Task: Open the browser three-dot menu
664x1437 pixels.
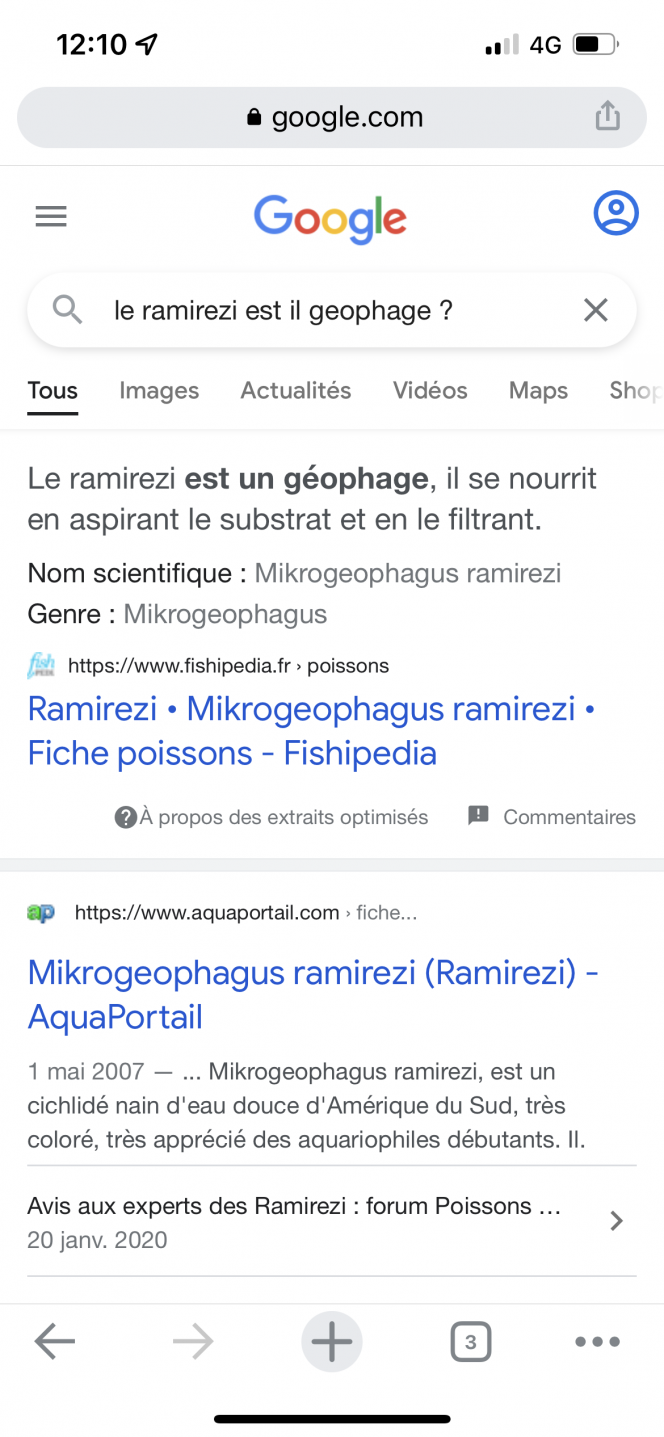Action: click(x=598, y=1342)
